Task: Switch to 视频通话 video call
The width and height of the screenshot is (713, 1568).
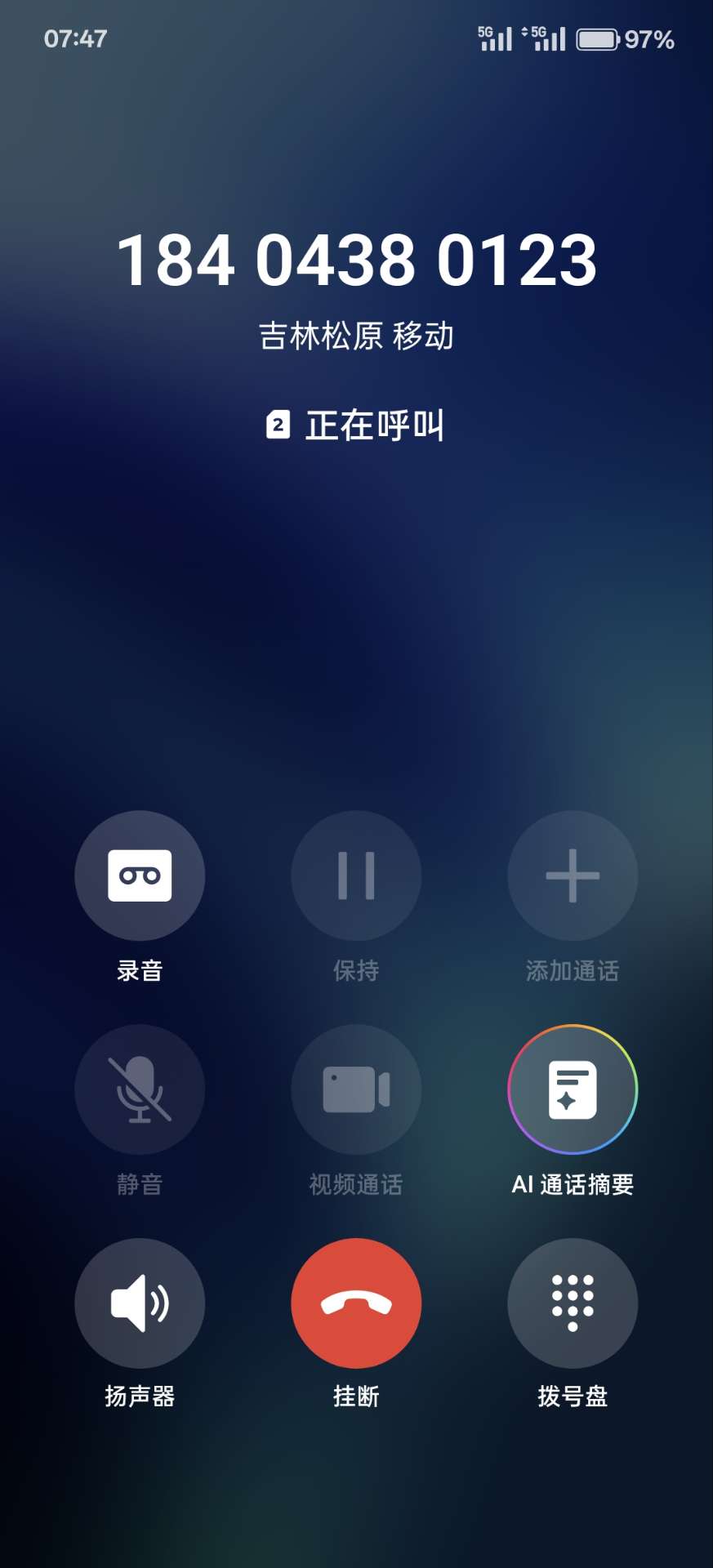Action: click(x=356, y=1089)
